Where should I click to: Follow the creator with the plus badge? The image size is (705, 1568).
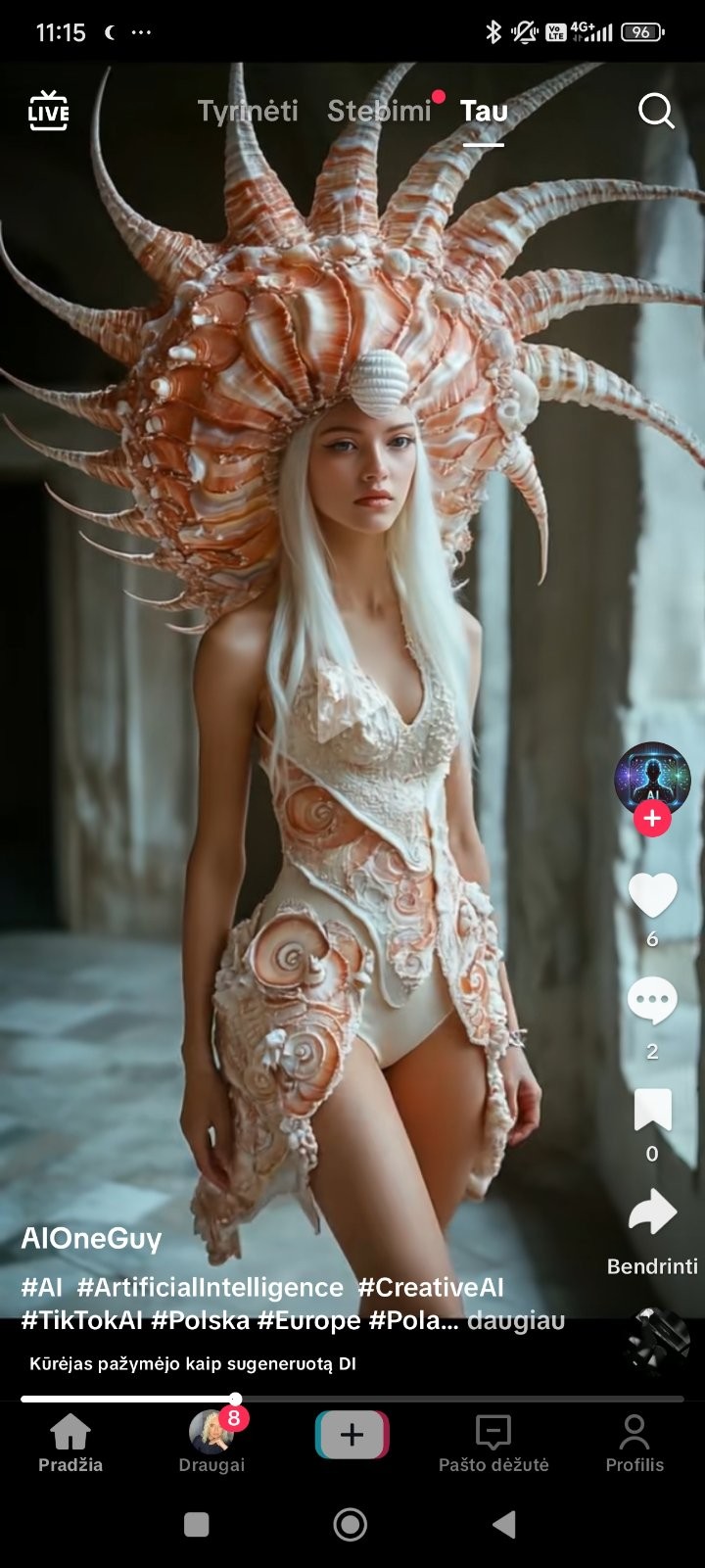point(652,817)
